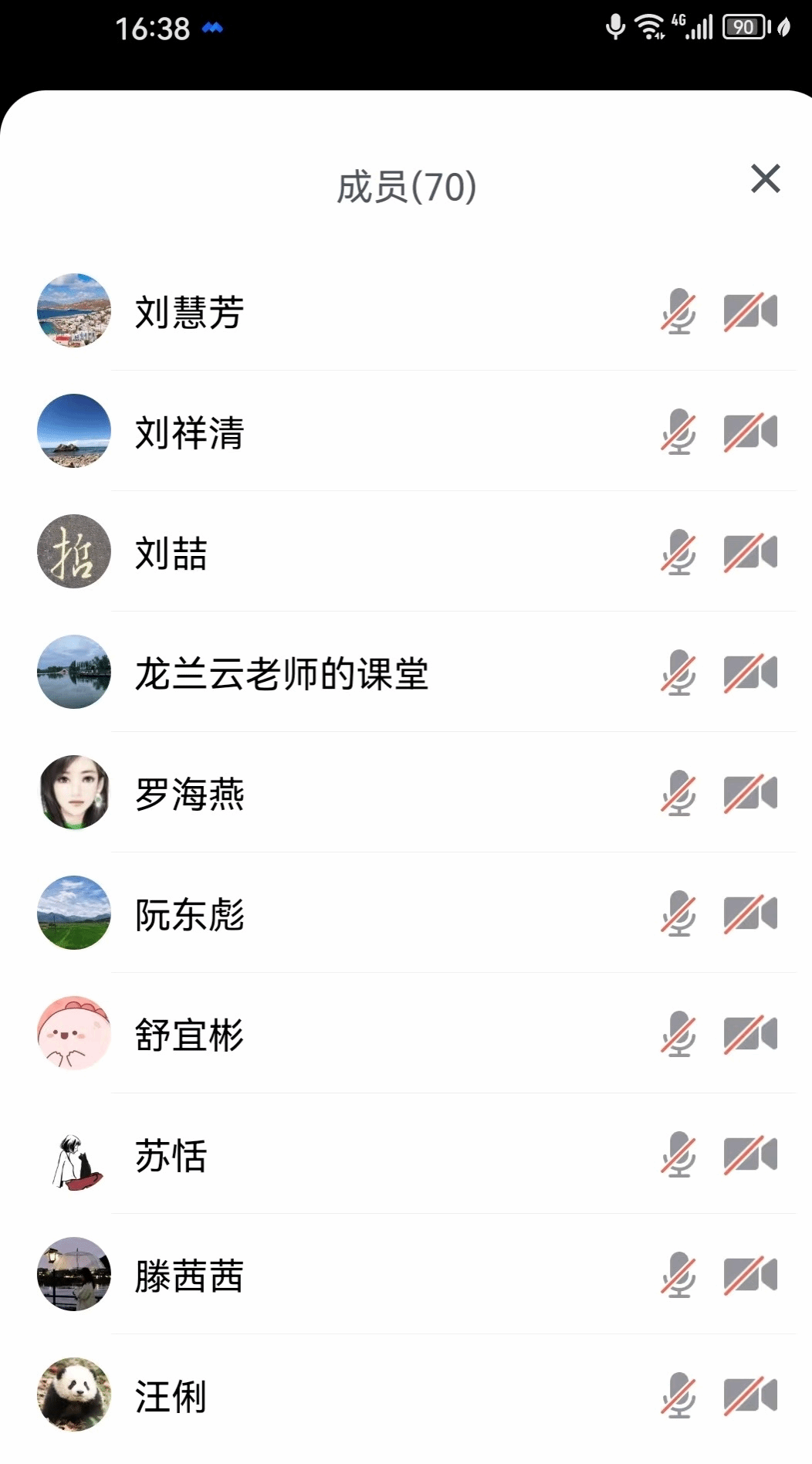Tap member 舒宜彬 in the list

coord(190,1035)
